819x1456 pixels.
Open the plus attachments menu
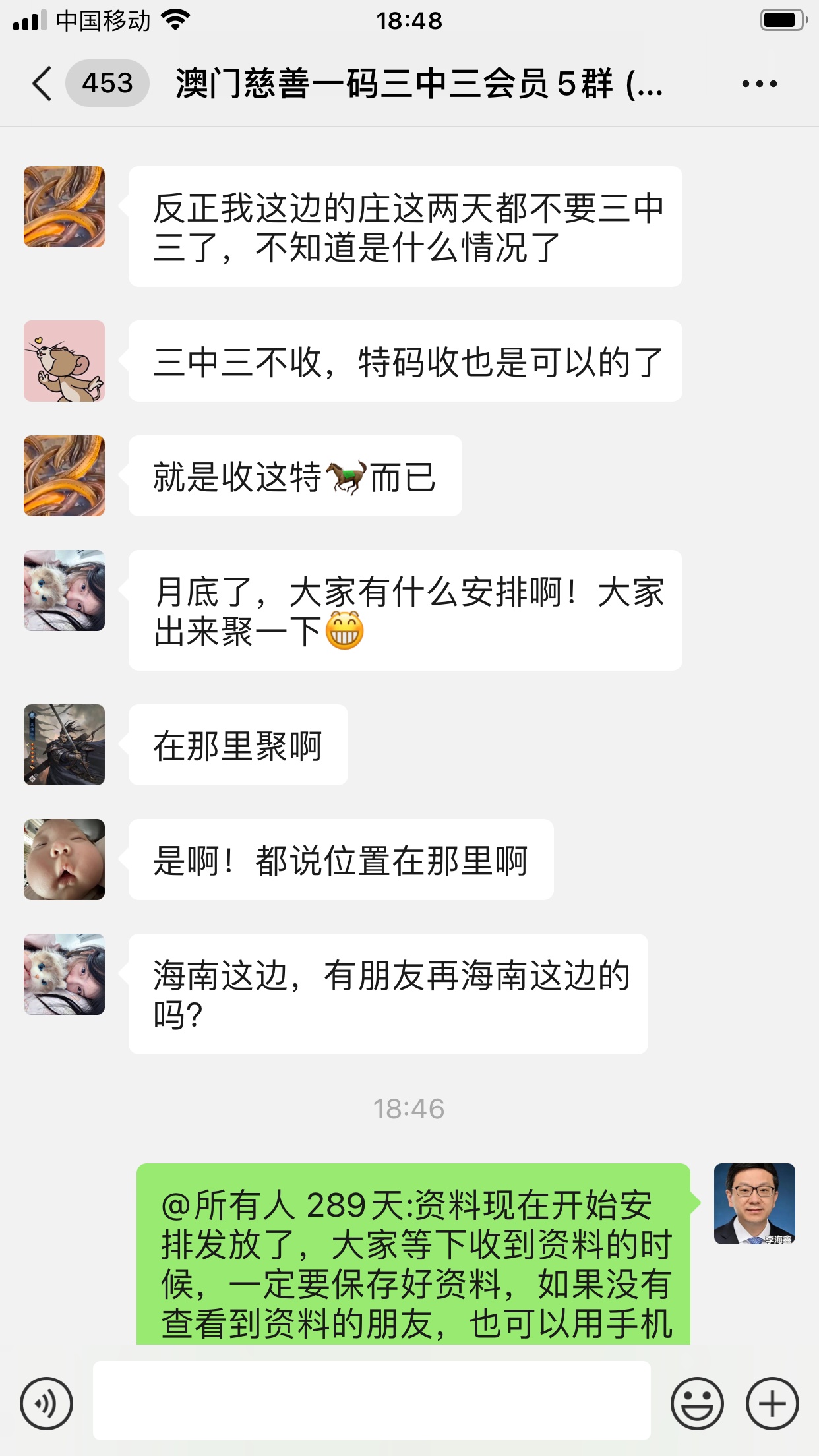[772, 1403]
